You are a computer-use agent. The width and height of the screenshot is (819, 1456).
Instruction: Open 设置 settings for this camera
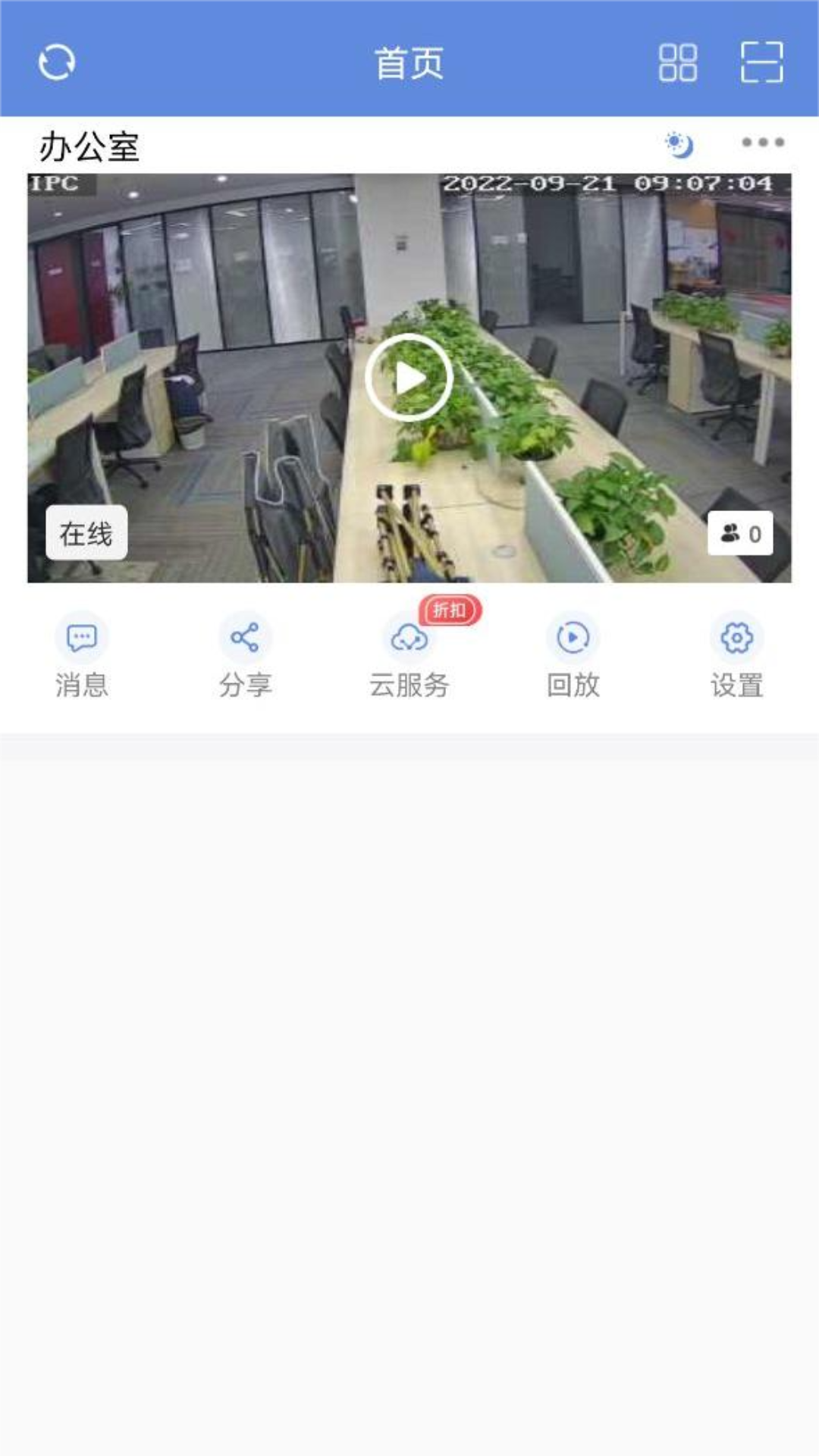coord(737,655)
